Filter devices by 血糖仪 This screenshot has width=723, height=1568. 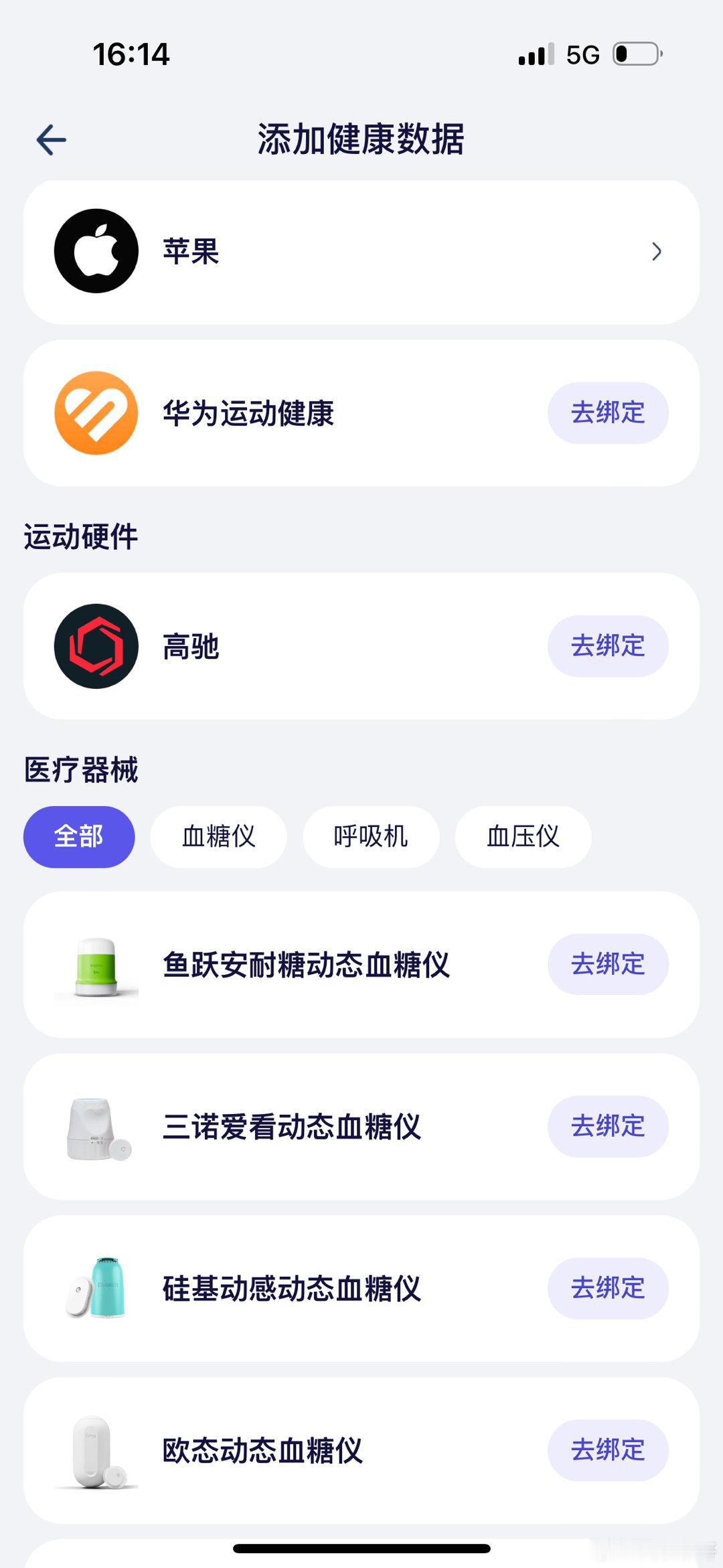click(218, 837)
